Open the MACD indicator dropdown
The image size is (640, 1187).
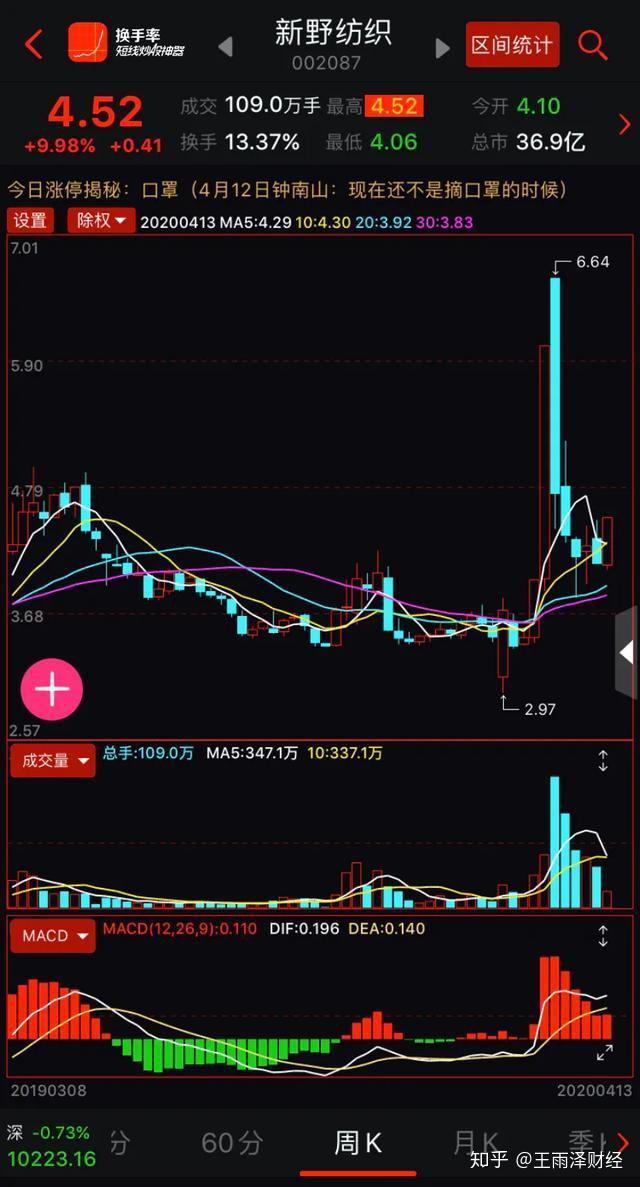(x=52, y=936)
